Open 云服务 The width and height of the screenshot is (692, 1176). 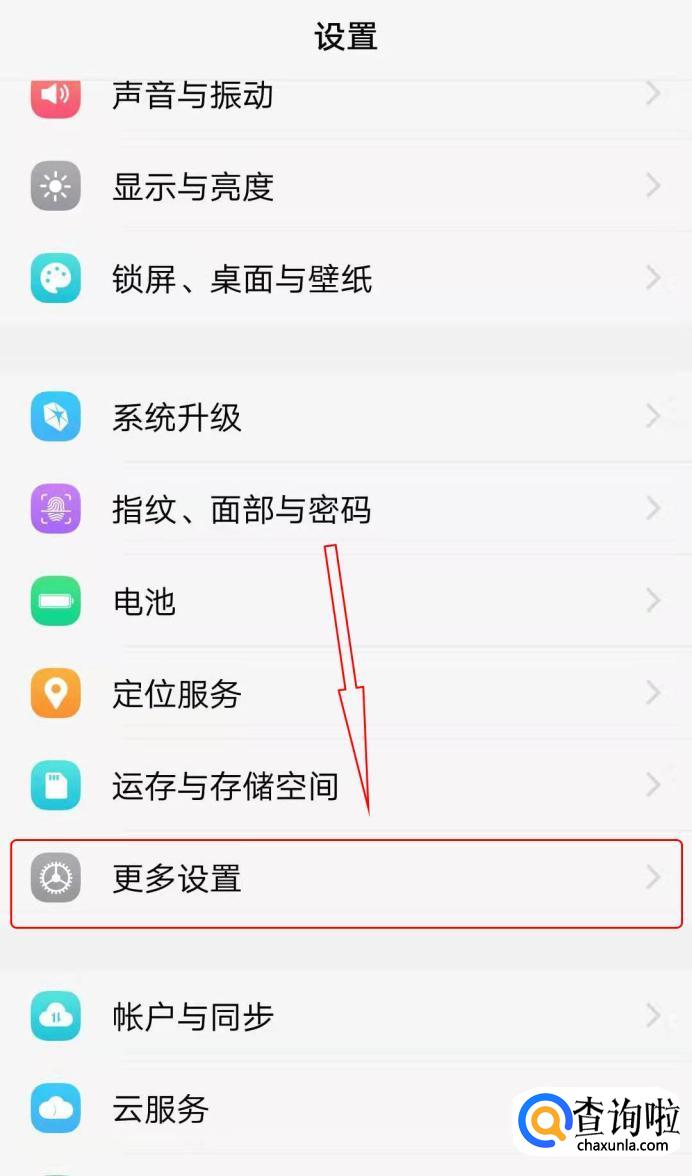[x=346, y=1108]
